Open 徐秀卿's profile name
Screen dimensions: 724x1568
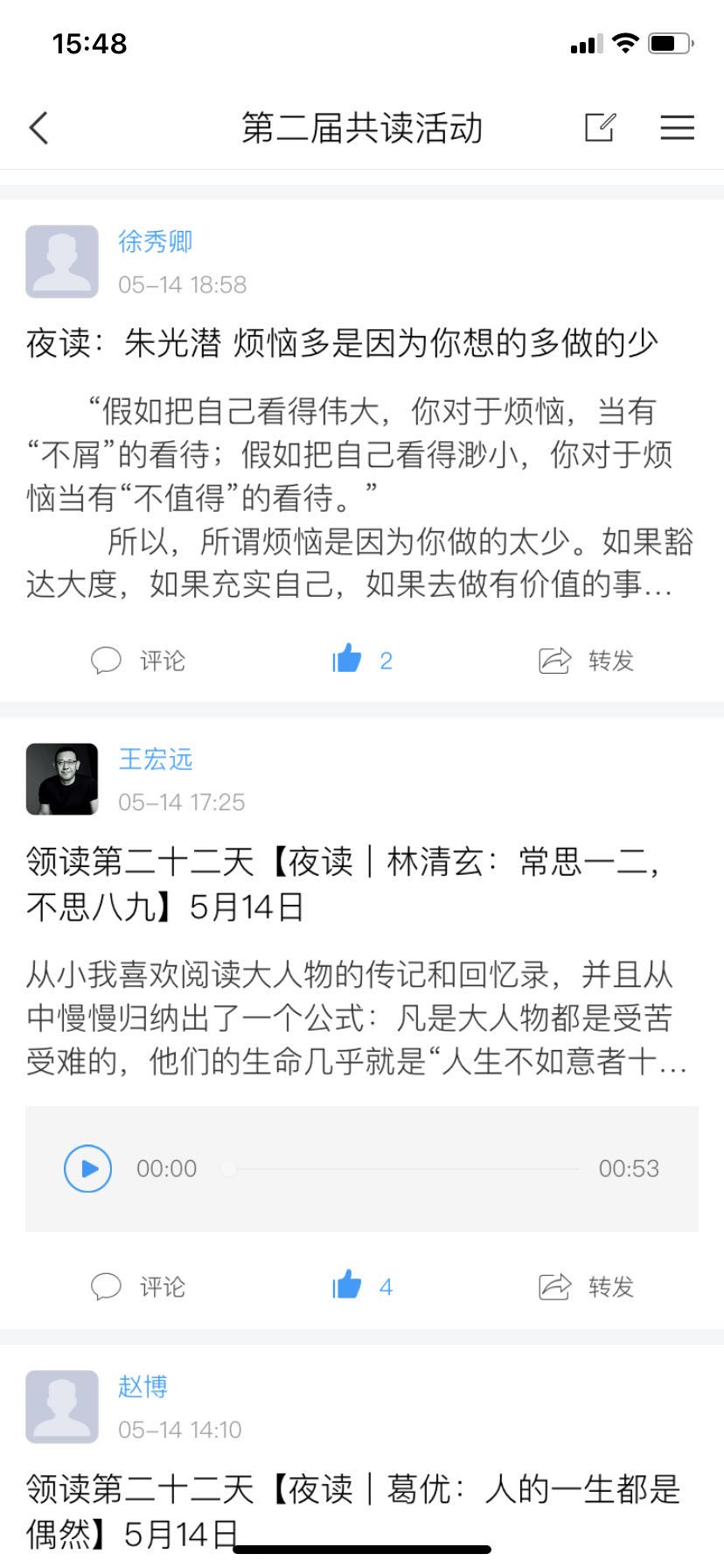[x=156, y=241]
